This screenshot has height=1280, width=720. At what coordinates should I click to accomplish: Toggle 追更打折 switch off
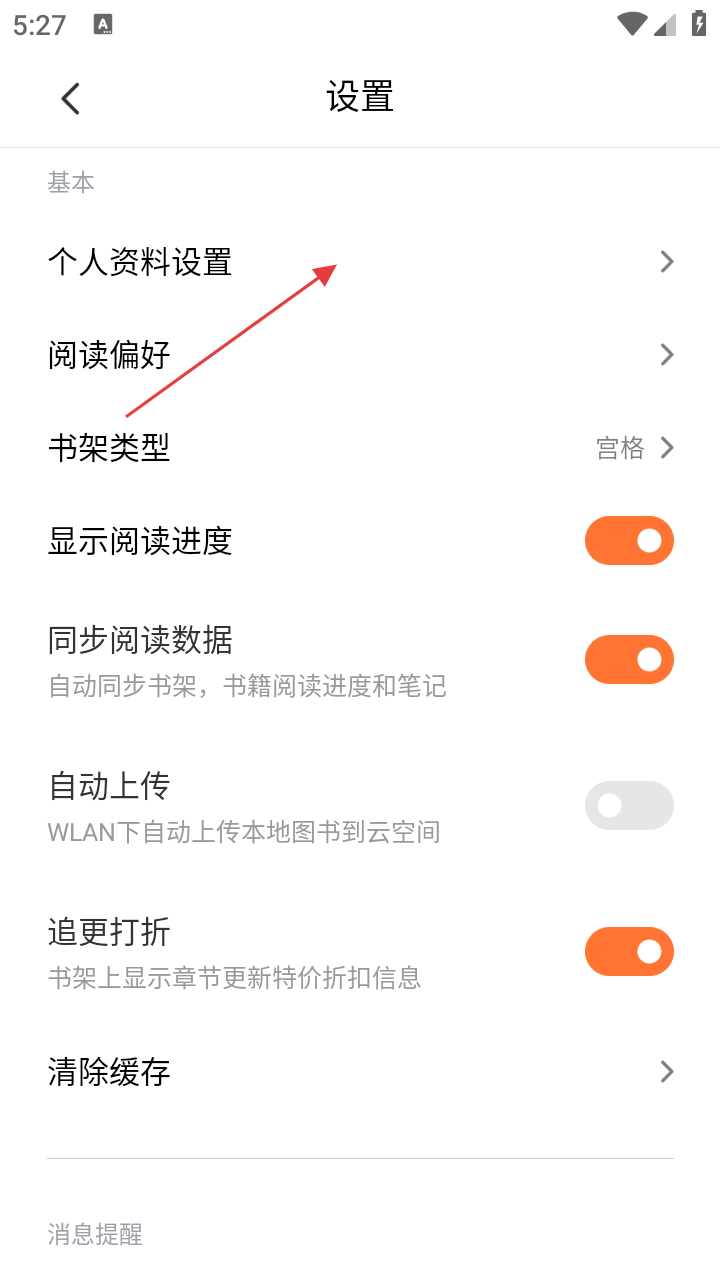(629, 951)
